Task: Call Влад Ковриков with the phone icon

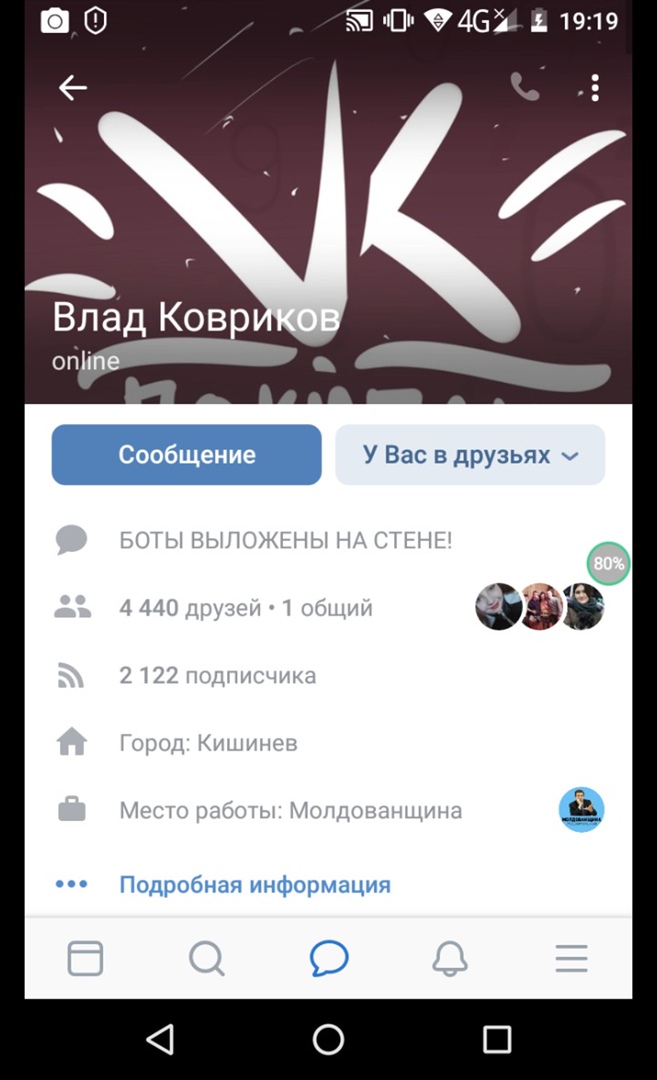Action: tap(524, 88)
